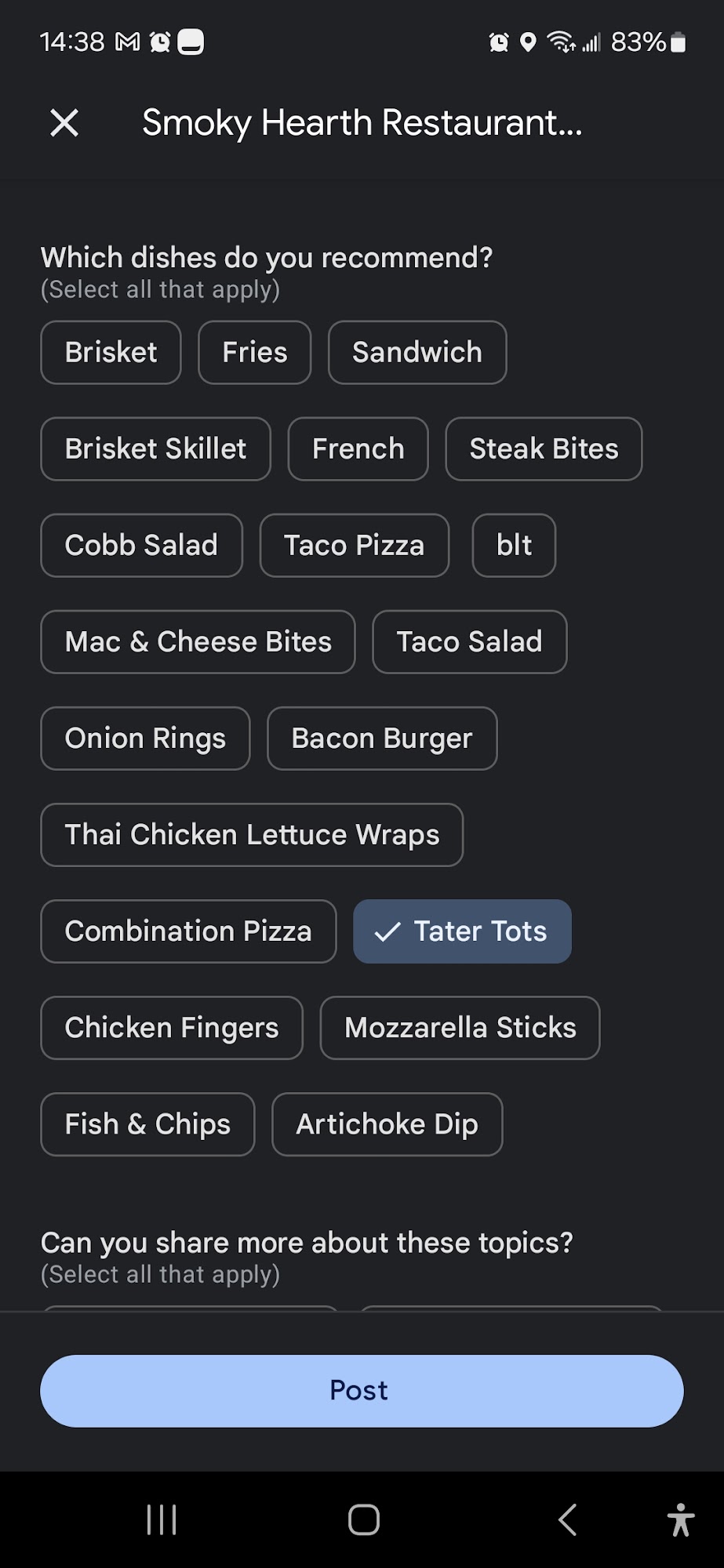The image size is (724, 1568).
Task: Go back using the system back button
Action: click(x=567, y=1519)
